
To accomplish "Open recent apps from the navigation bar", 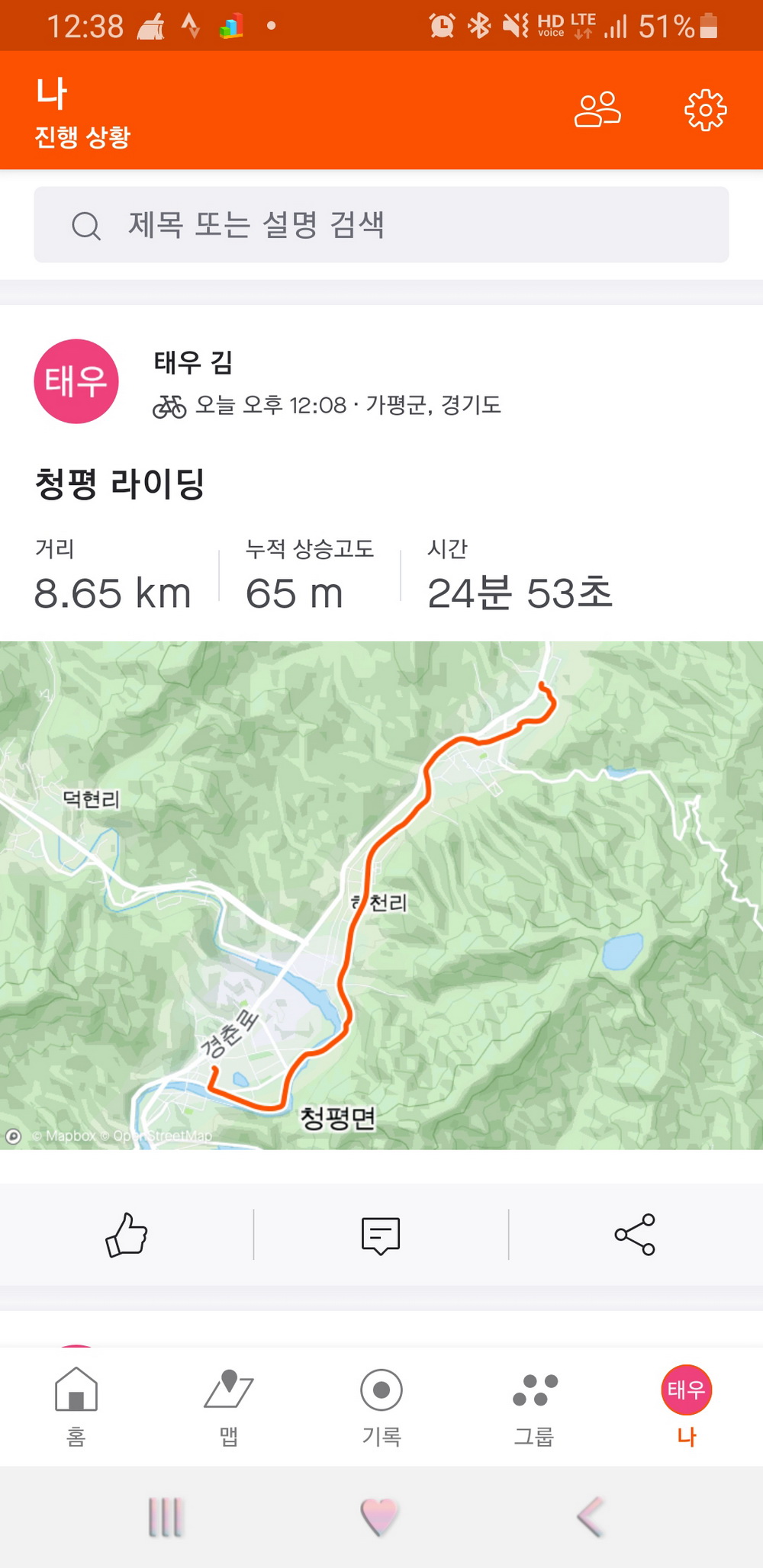I will tap(166, 1516).
